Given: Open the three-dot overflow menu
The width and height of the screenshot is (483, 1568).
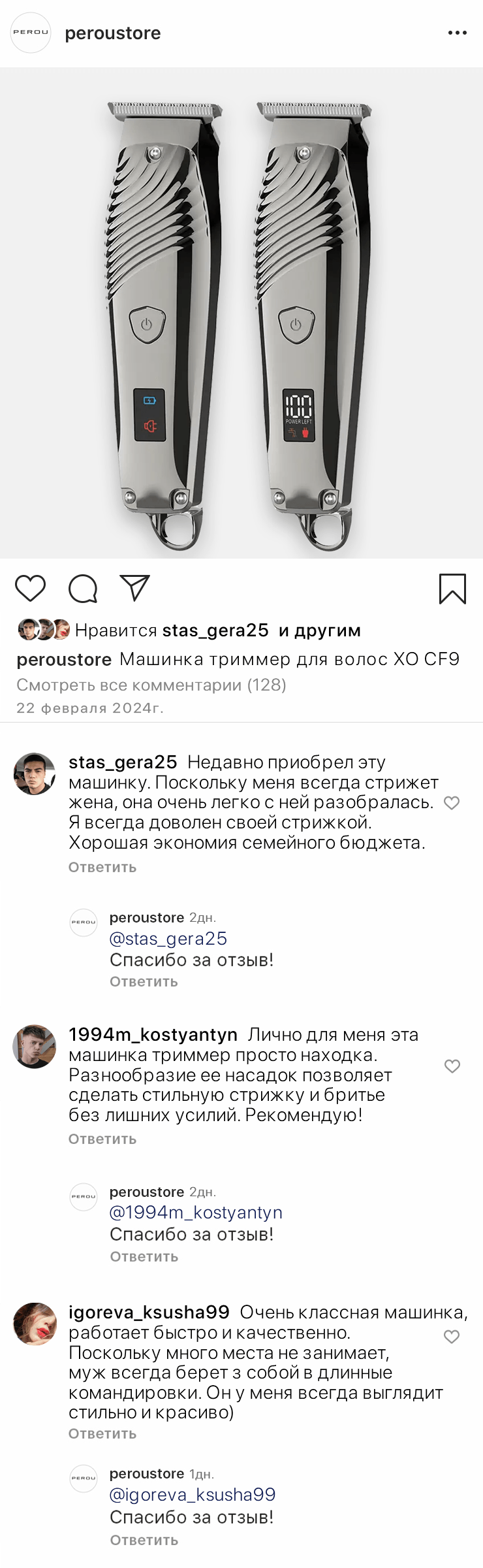Looking at the screenshot, I should coord(457,33).
